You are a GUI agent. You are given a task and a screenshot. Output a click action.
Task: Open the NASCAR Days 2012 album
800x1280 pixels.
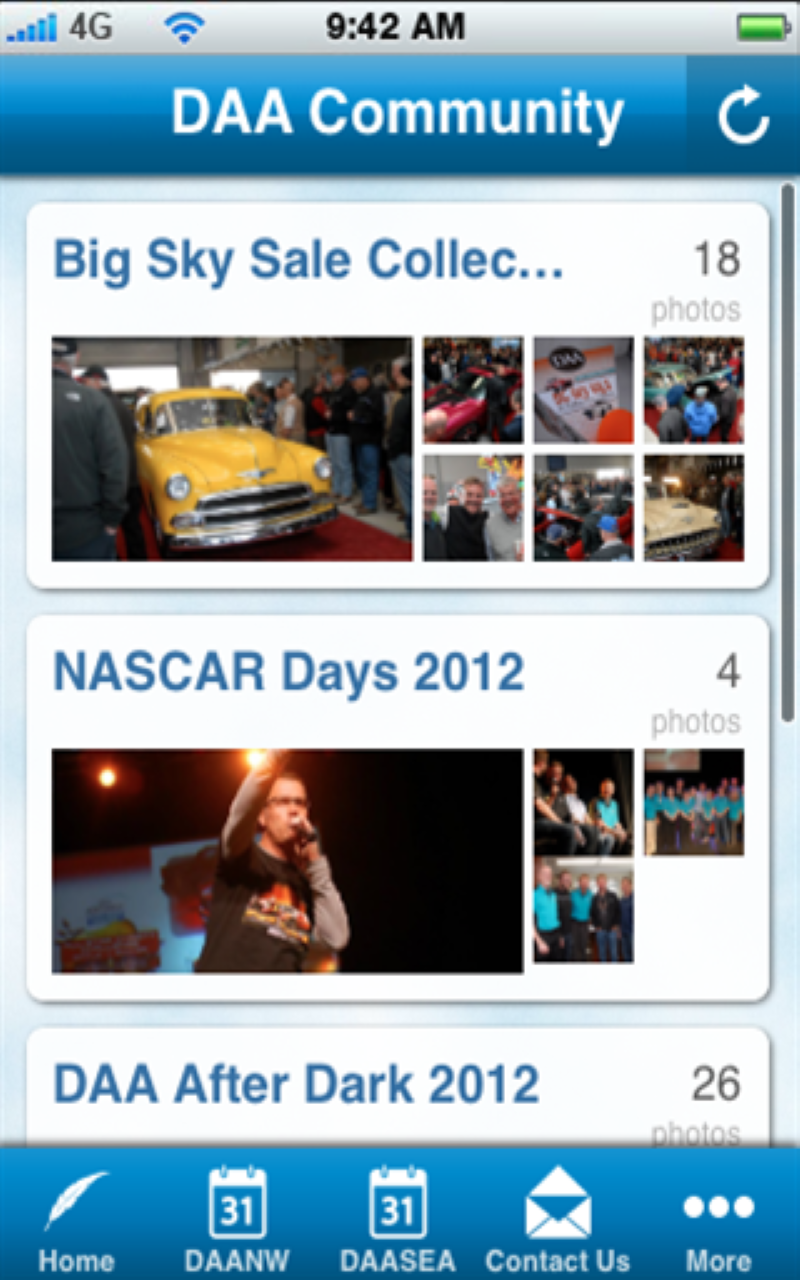tap(290, 672)
